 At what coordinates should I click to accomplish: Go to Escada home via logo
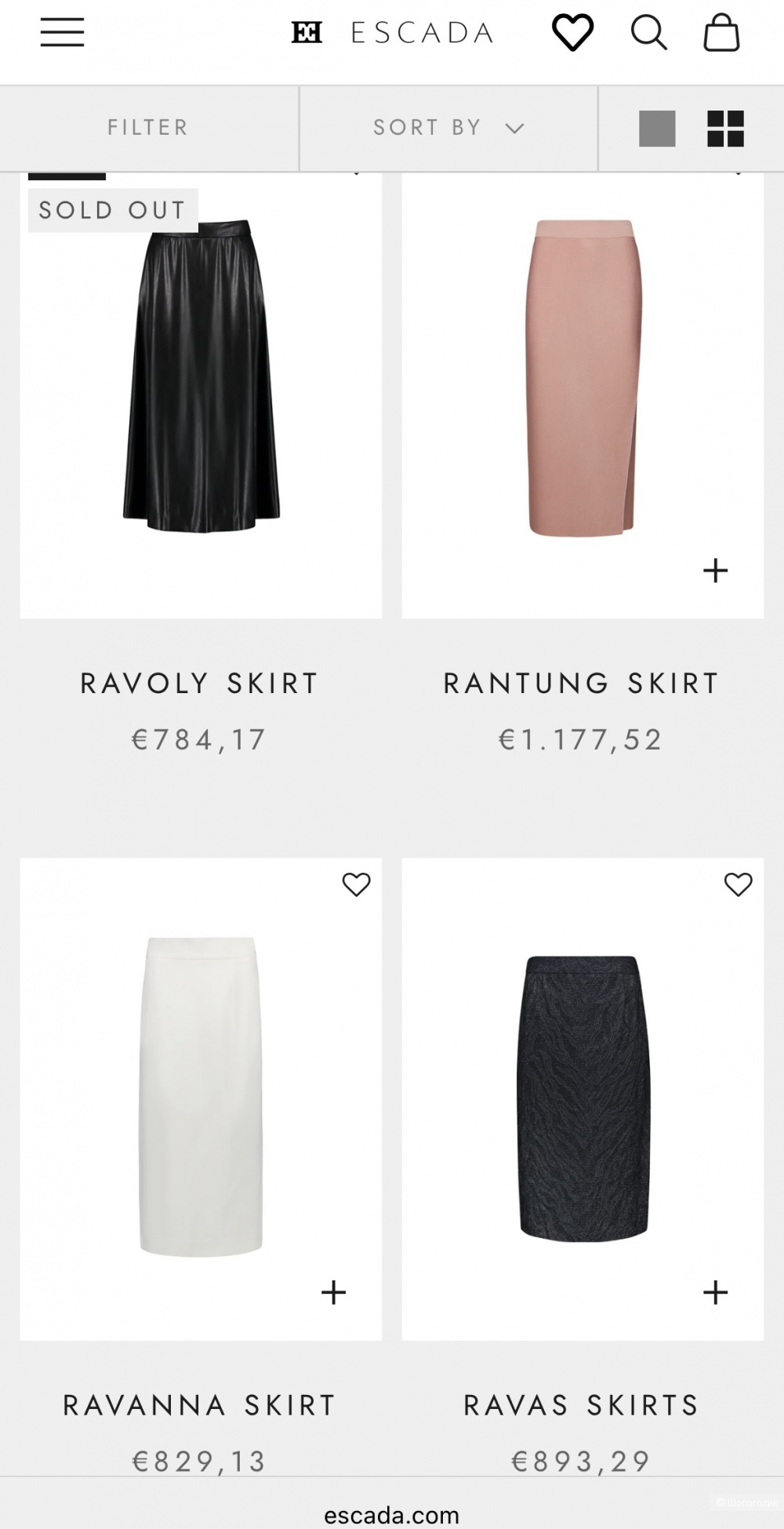[x=392, y=33]
